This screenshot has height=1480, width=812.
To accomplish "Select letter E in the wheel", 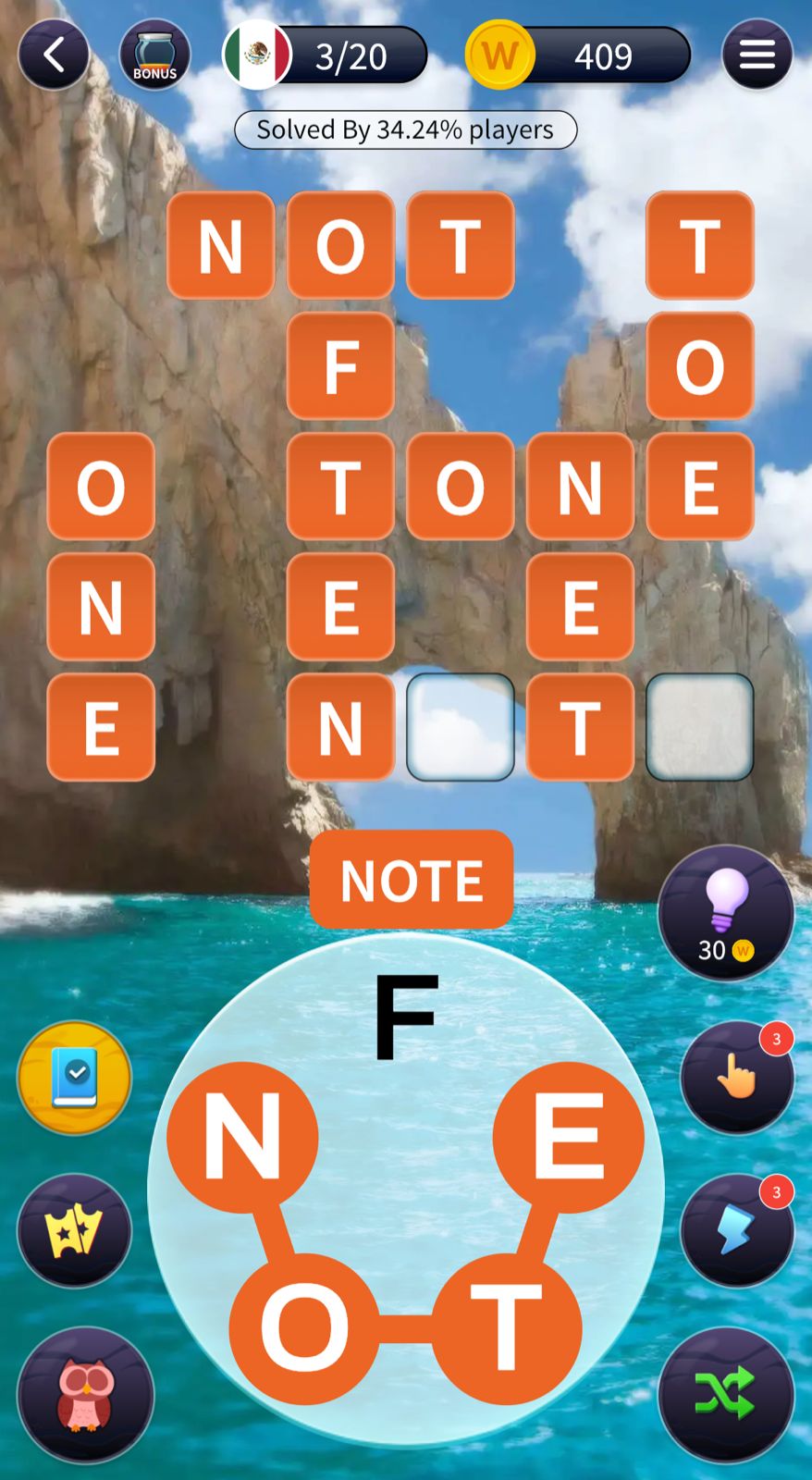I will click(568, 1137).
